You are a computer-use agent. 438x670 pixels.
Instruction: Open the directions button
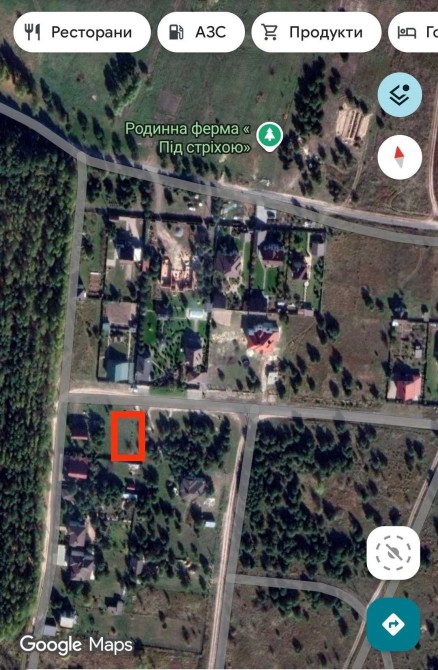393,624
